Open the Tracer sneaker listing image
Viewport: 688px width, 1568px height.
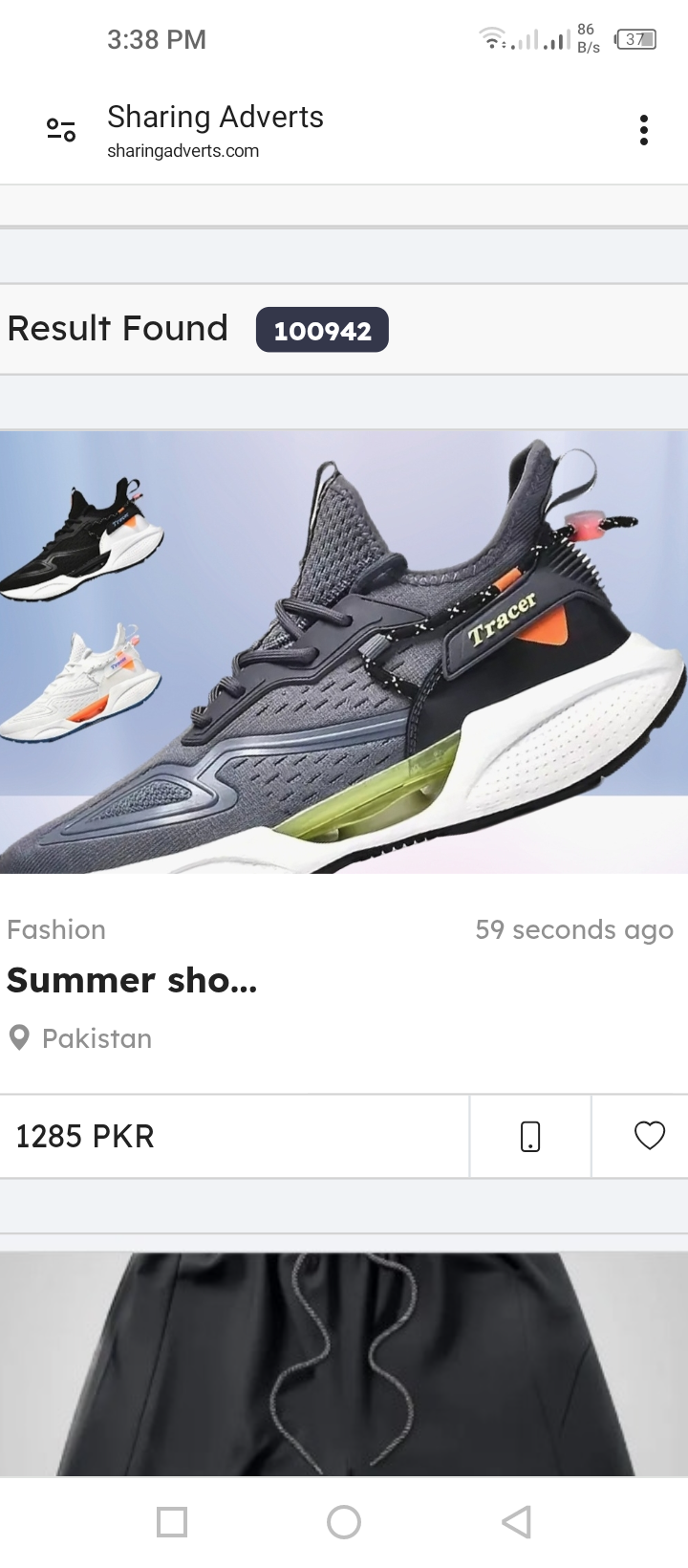tap(344, 652)
